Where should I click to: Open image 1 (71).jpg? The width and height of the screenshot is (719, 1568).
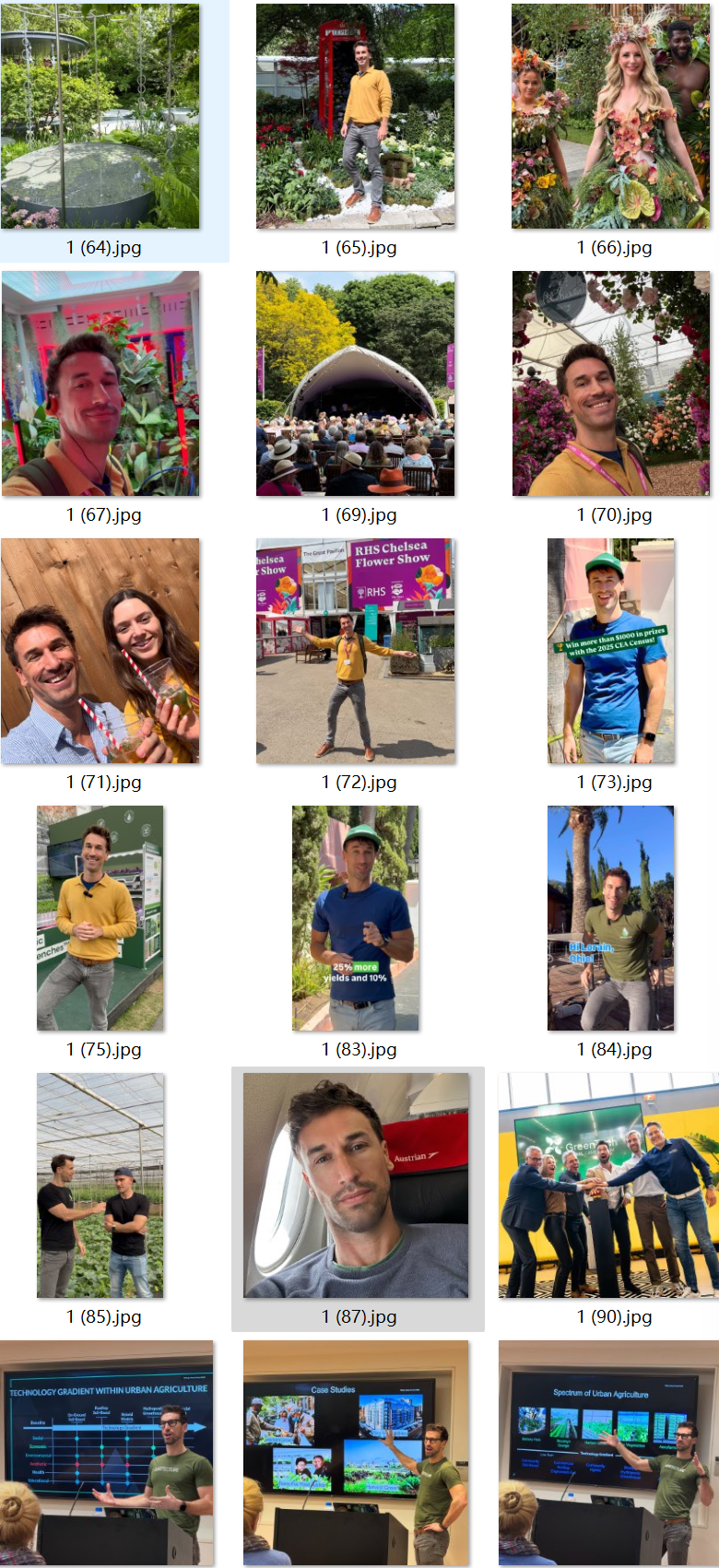[100, 651]
